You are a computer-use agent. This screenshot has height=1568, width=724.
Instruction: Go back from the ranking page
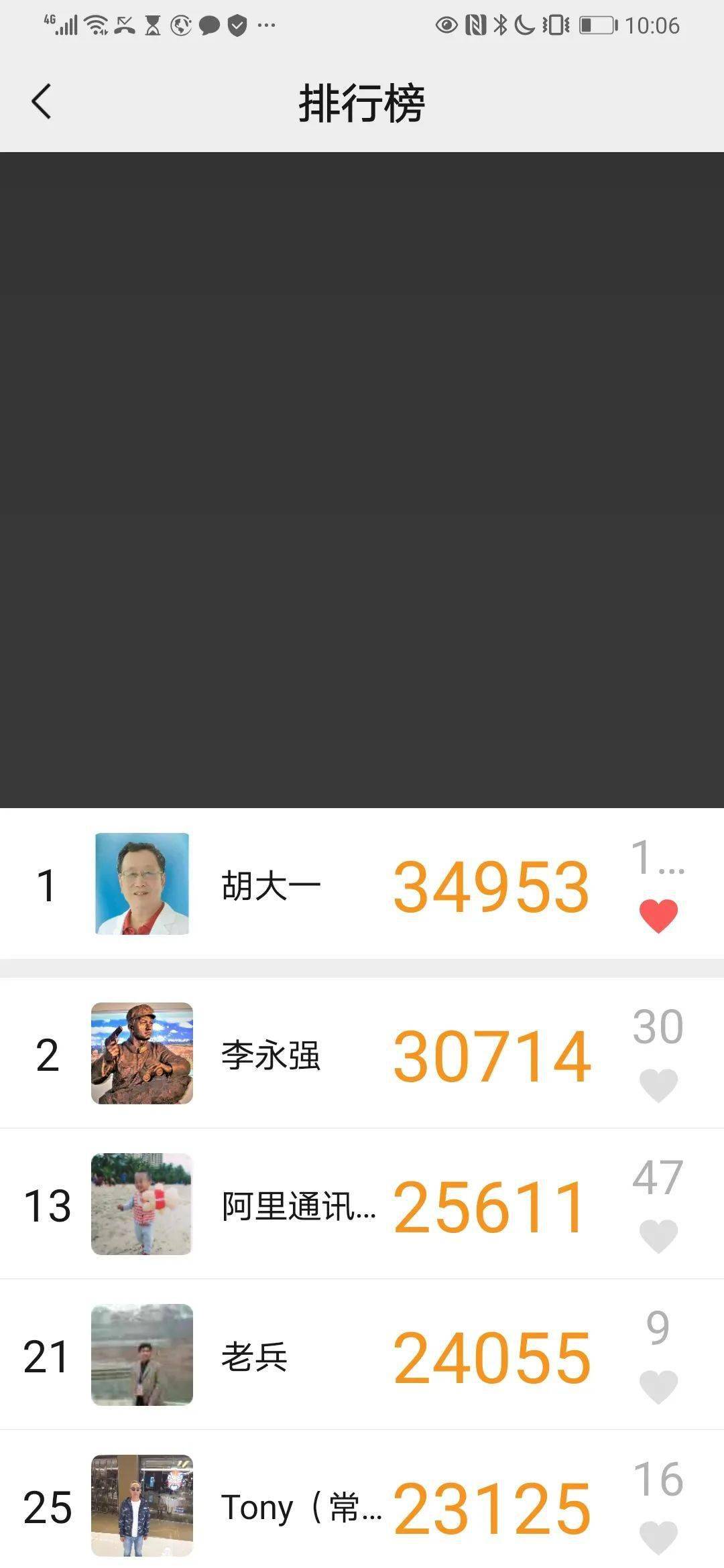pos(42,102)
